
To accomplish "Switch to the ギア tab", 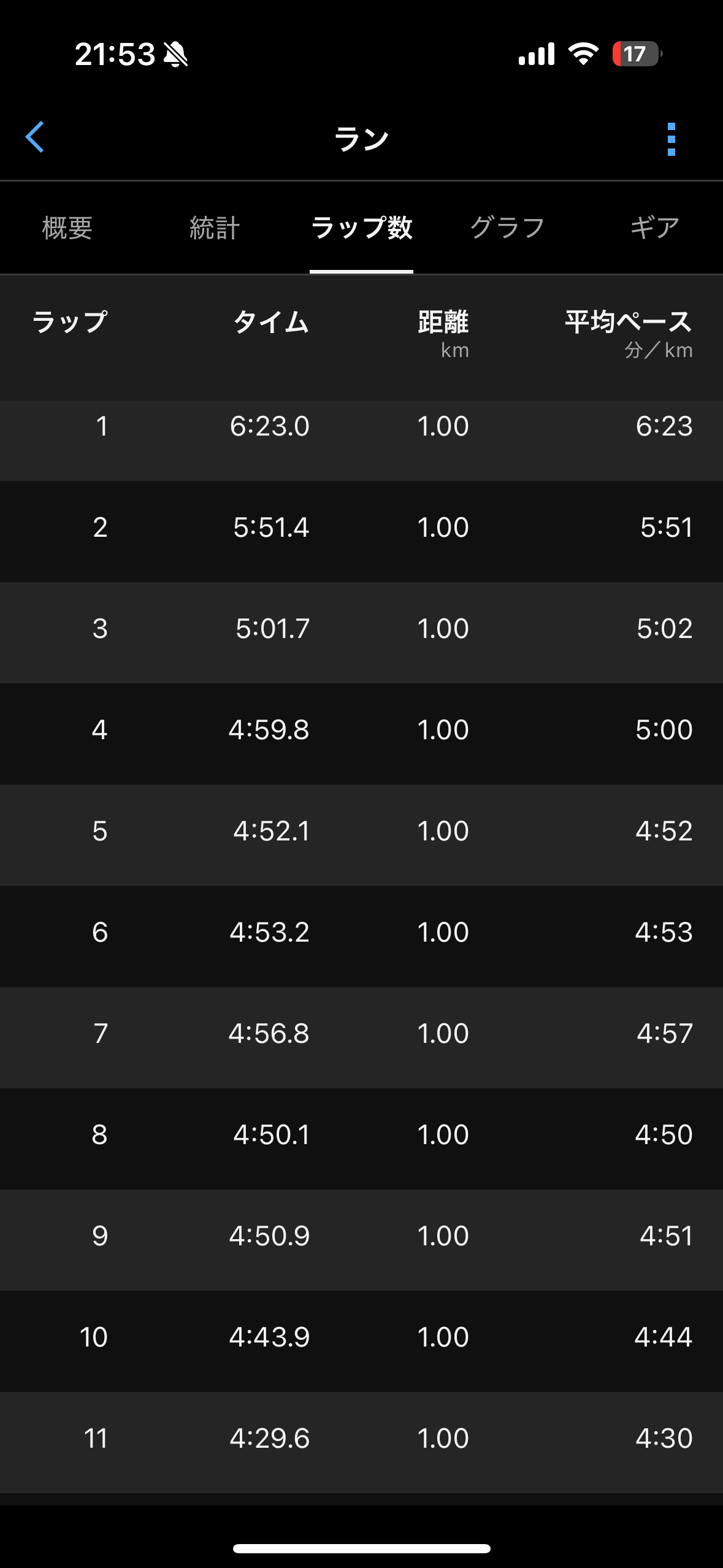I will (655, 228).
